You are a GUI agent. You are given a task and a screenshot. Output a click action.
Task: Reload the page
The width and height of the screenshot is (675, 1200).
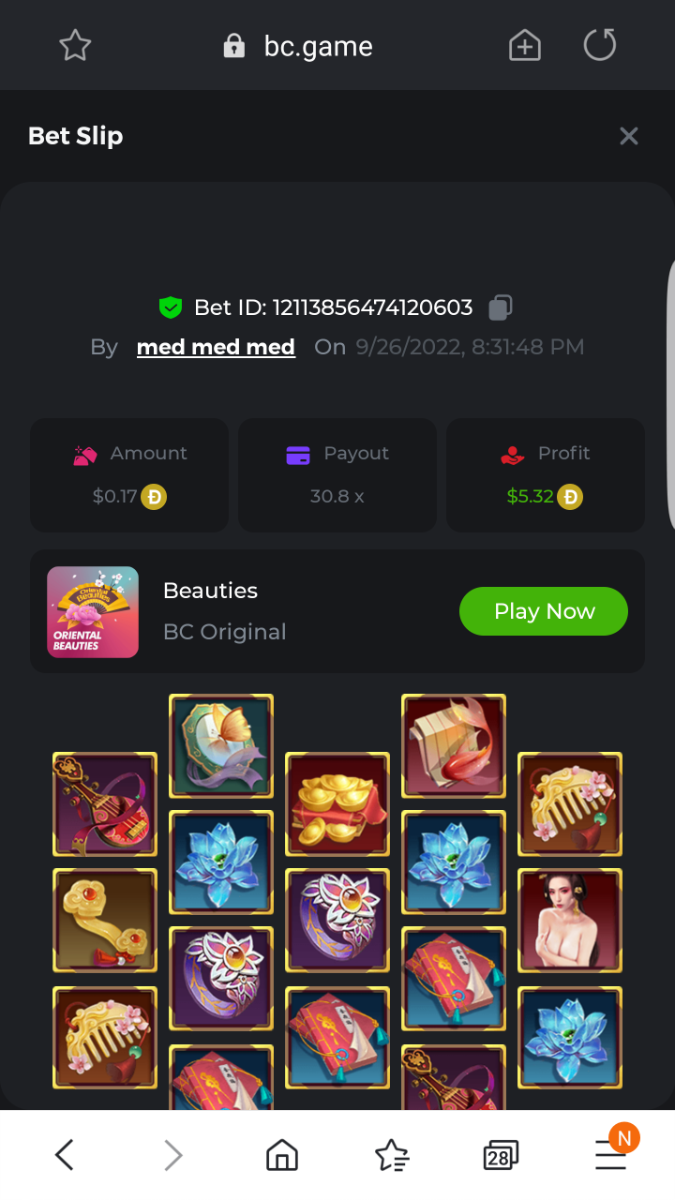pos(599,45)
